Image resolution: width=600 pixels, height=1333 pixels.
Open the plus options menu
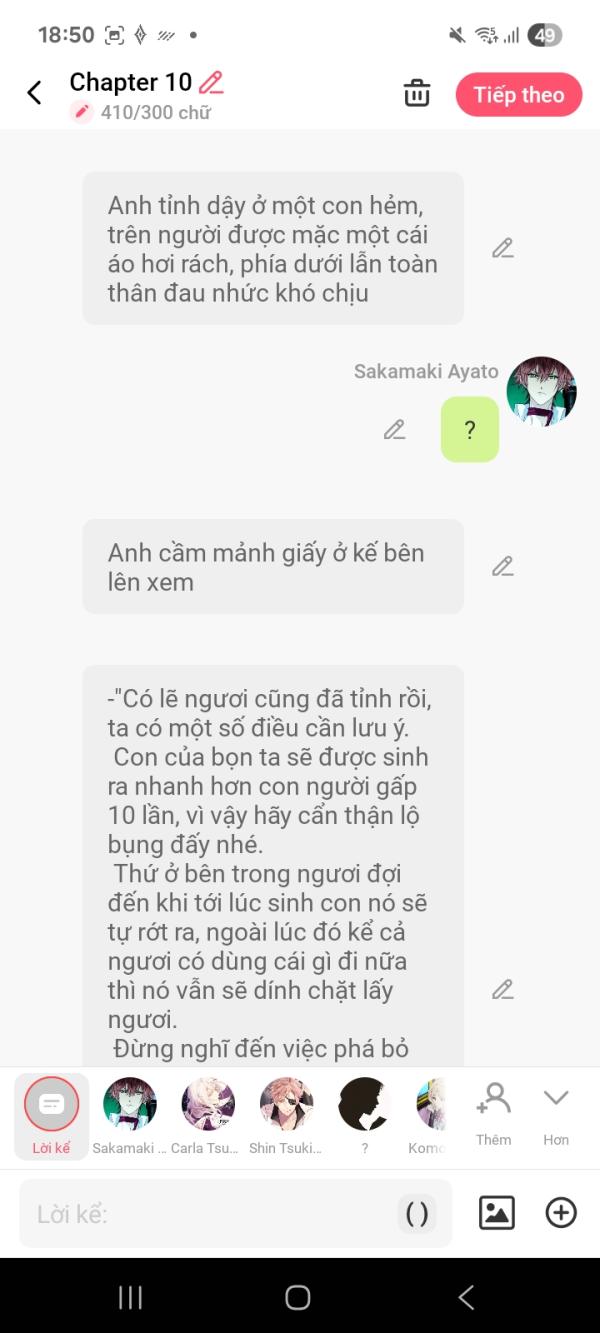pyautogui.click(x=561, y=1213)
